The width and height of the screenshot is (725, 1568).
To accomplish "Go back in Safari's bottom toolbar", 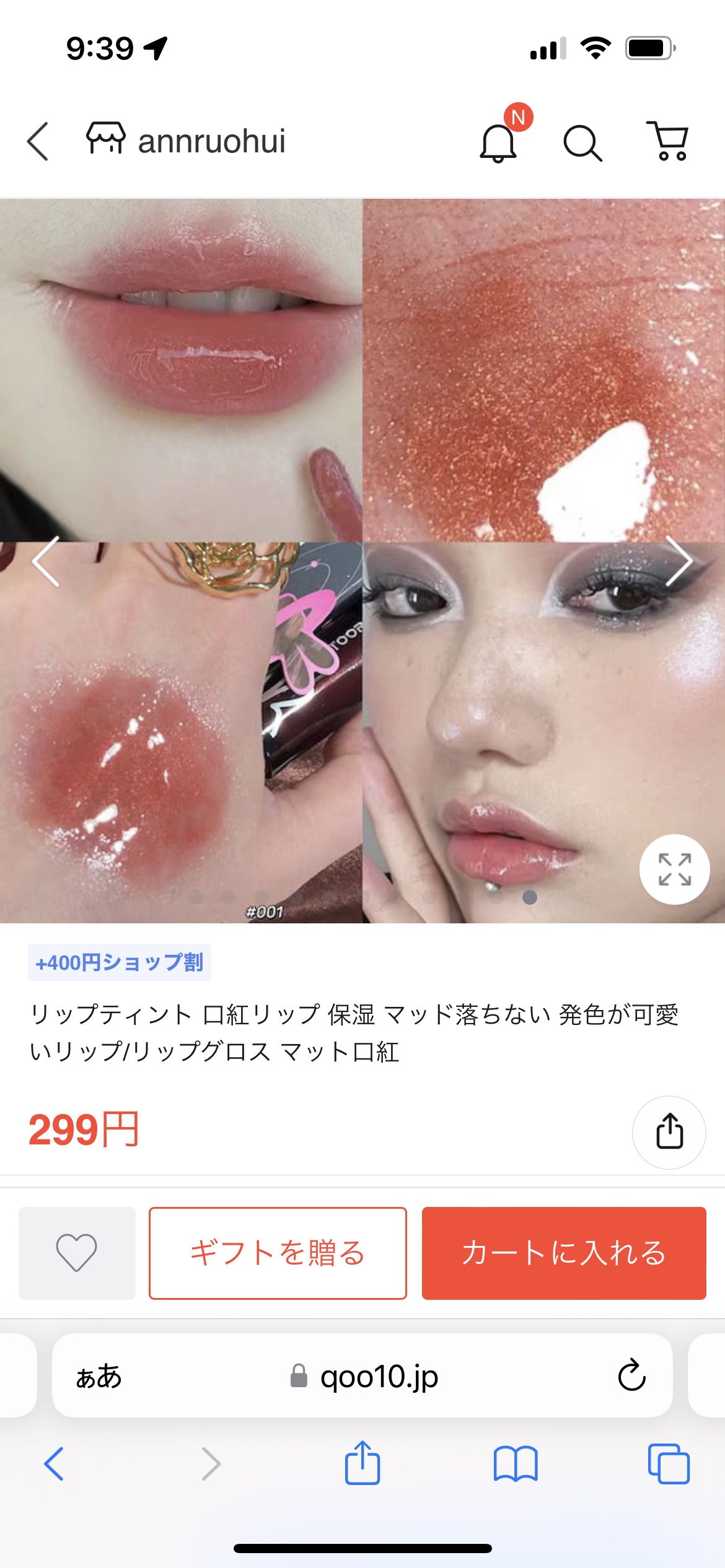I will [54, 1464].
